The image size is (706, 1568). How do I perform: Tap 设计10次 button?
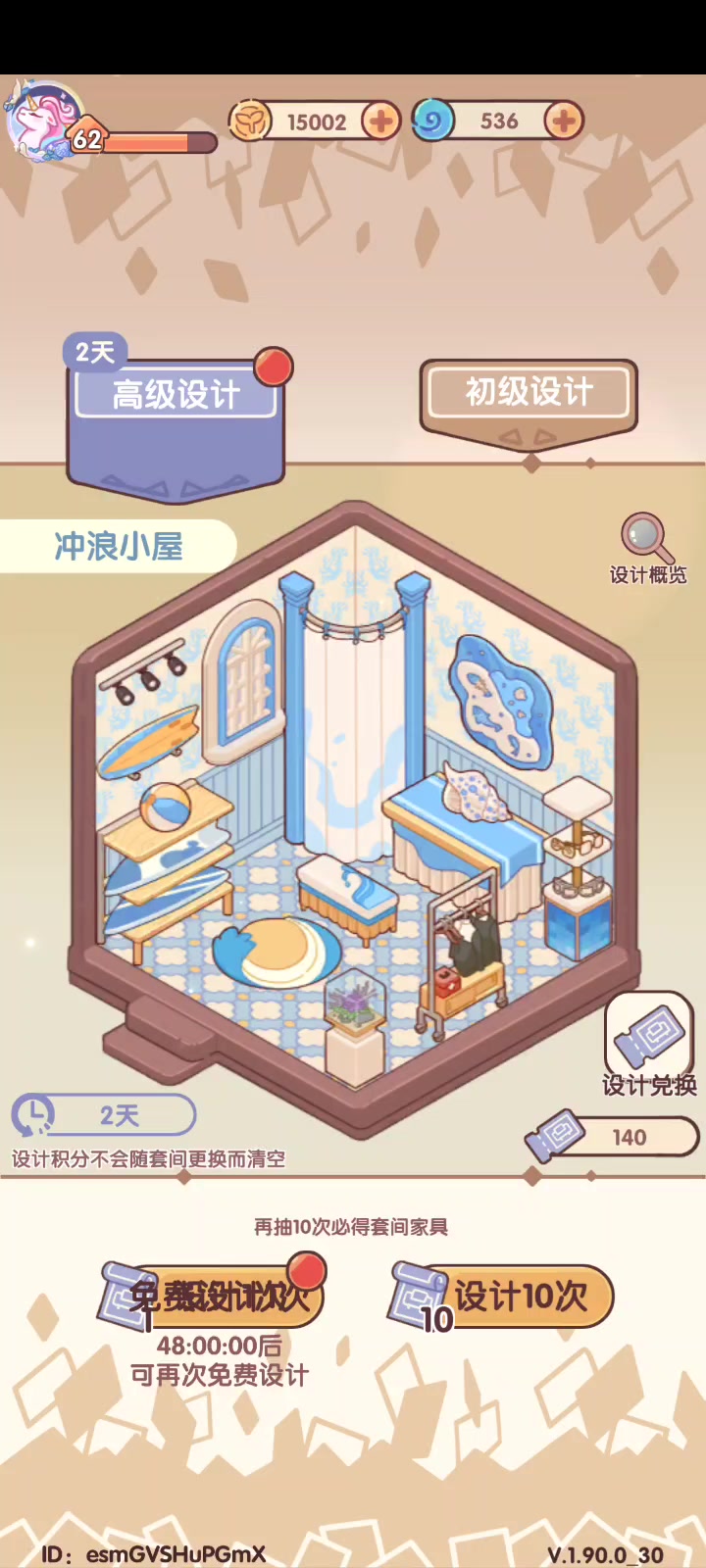[502, 1298]
